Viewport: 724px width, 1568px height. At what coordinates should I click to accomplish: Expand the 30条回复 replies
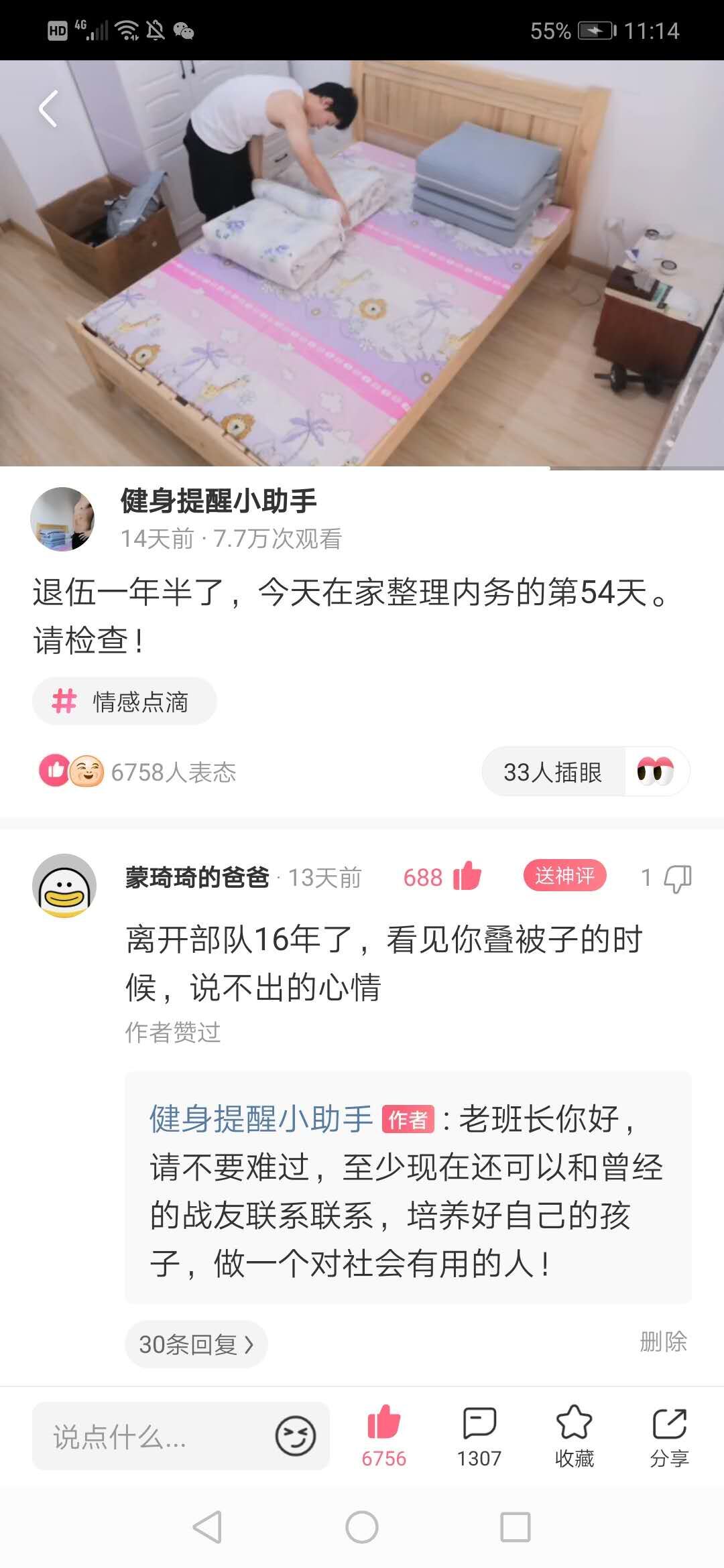coord(196,1344)
